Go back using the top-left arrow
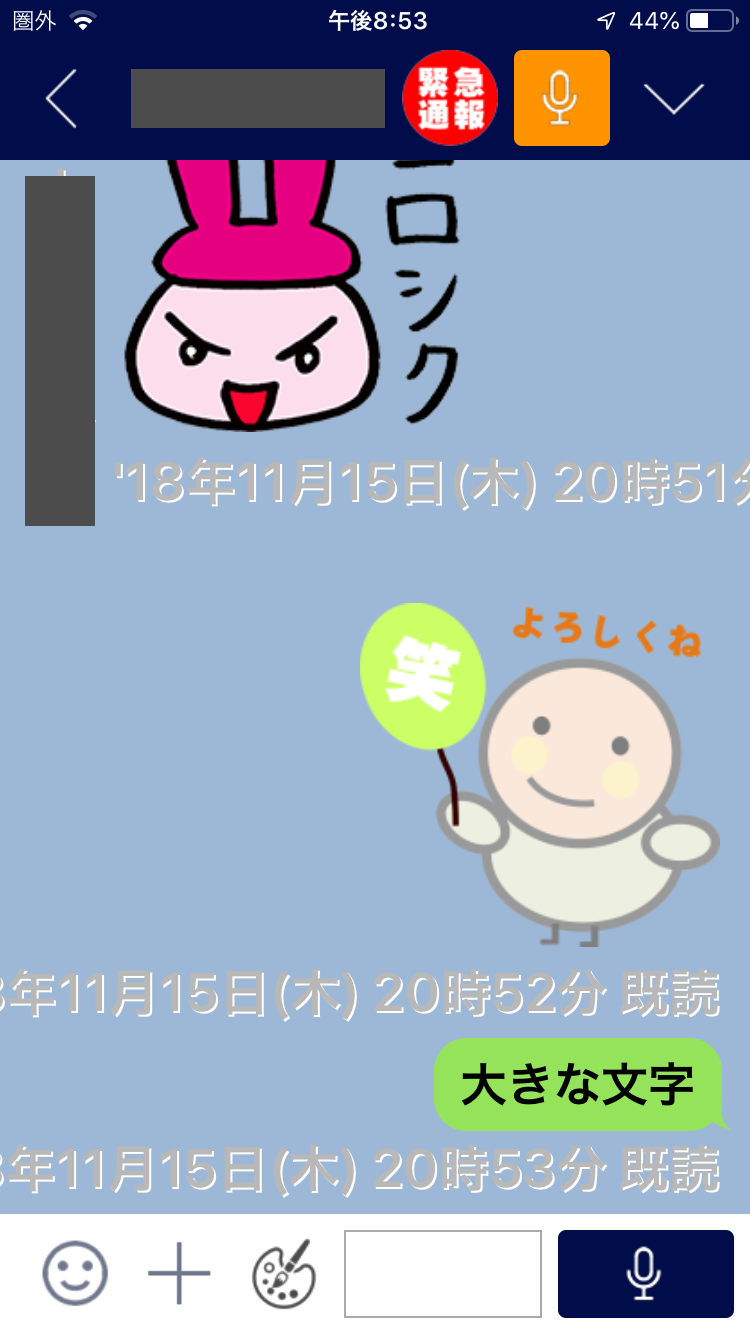 [x=61, y=98]
